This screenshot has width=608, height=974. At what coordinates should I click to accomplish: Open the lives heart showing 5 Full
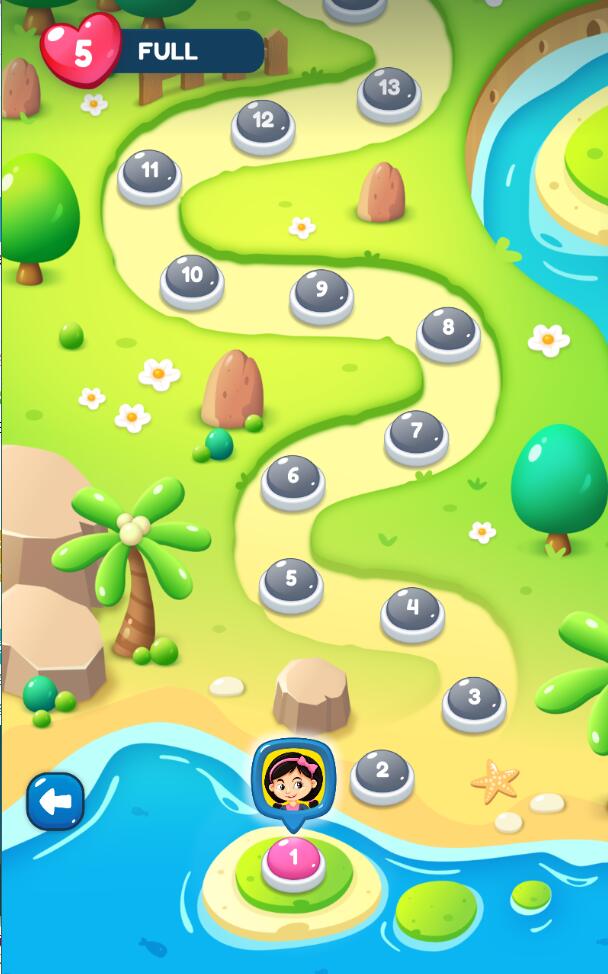pos(82,52)
